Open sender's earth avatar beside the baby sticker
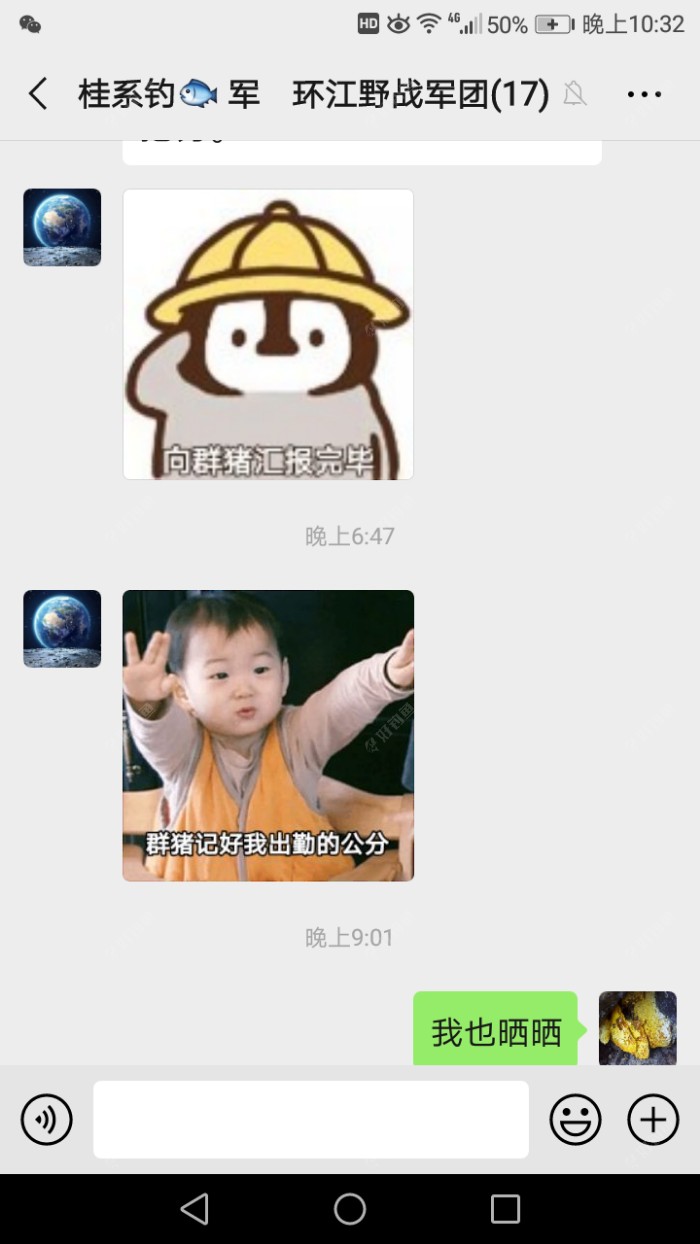The width and height of the screenshot is (700, 1244). (62, 628)
